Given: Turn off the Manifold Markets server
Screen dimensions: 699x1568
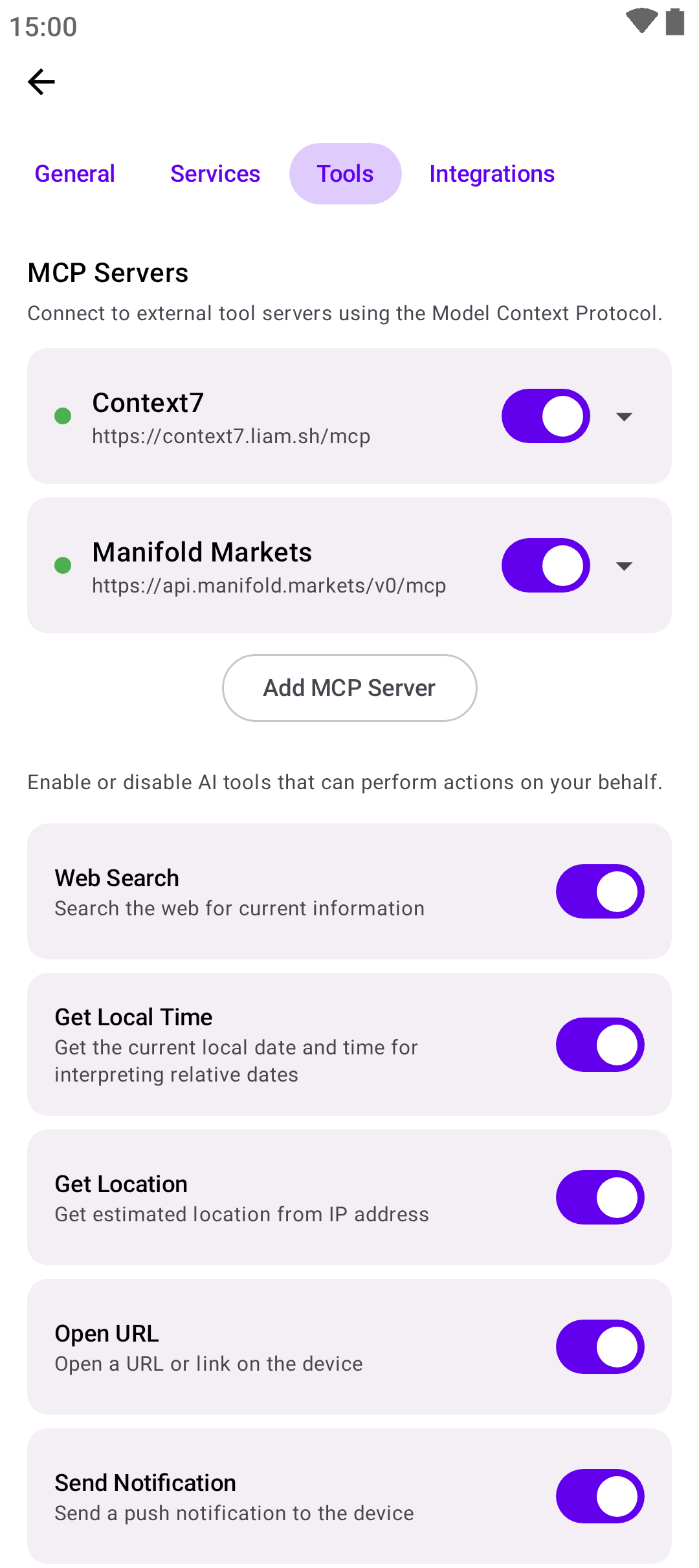Looking at the screenshot, I should [546, 565].
